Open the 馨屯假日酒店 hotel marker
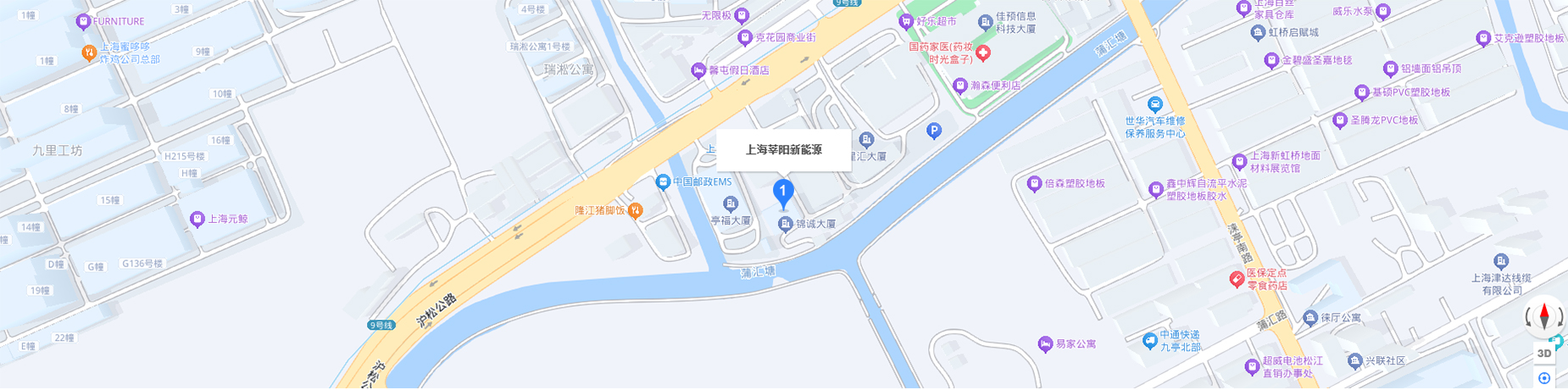Image resolution: width=1568 pixels, height=390 pixels. 698,70
